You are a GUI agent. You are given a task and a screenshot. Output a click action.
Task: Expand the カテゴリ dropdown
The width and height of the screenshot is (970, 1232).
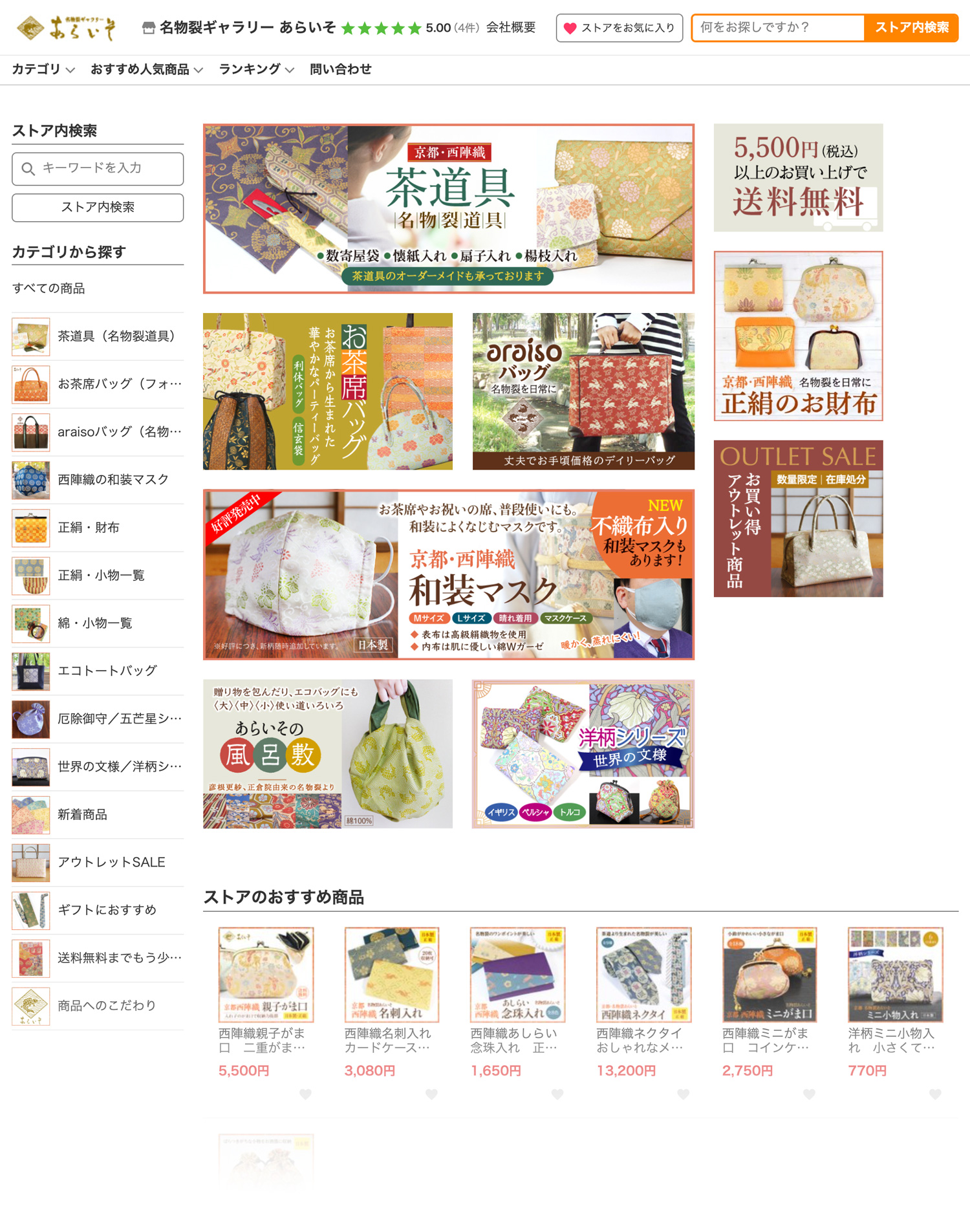[43, 69]
